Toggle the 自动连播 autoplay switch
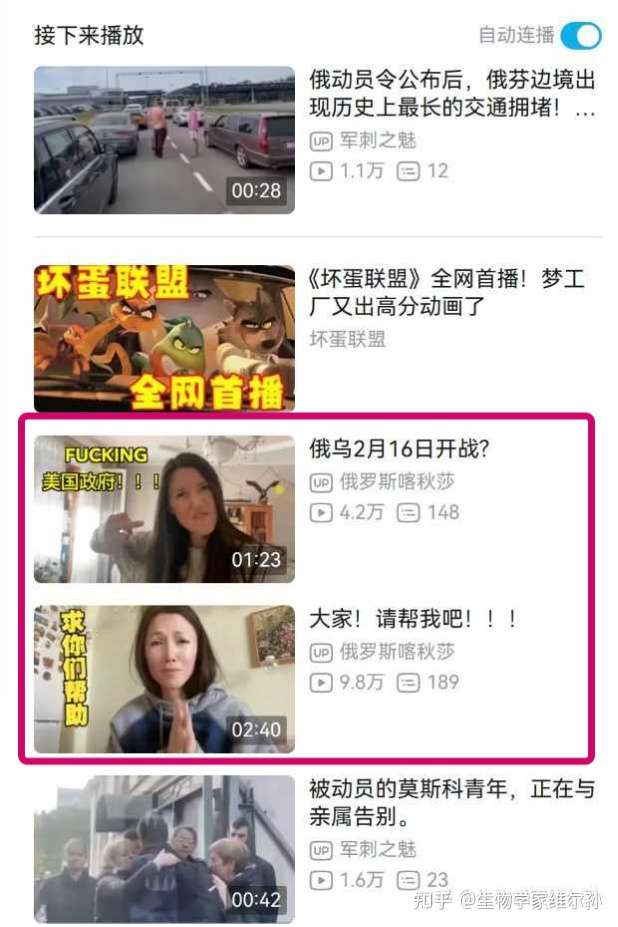 click(x=580, y=36)
